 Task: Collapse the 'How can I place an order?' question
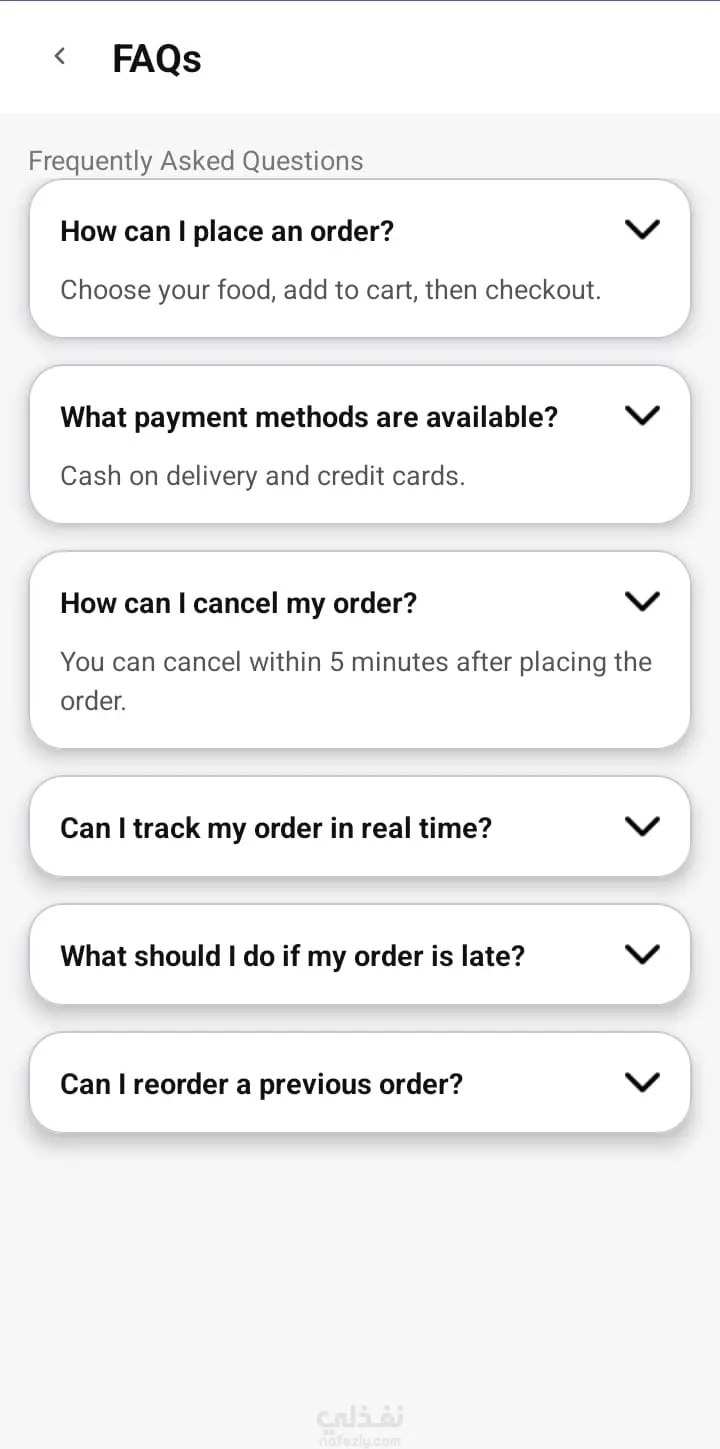641,229
